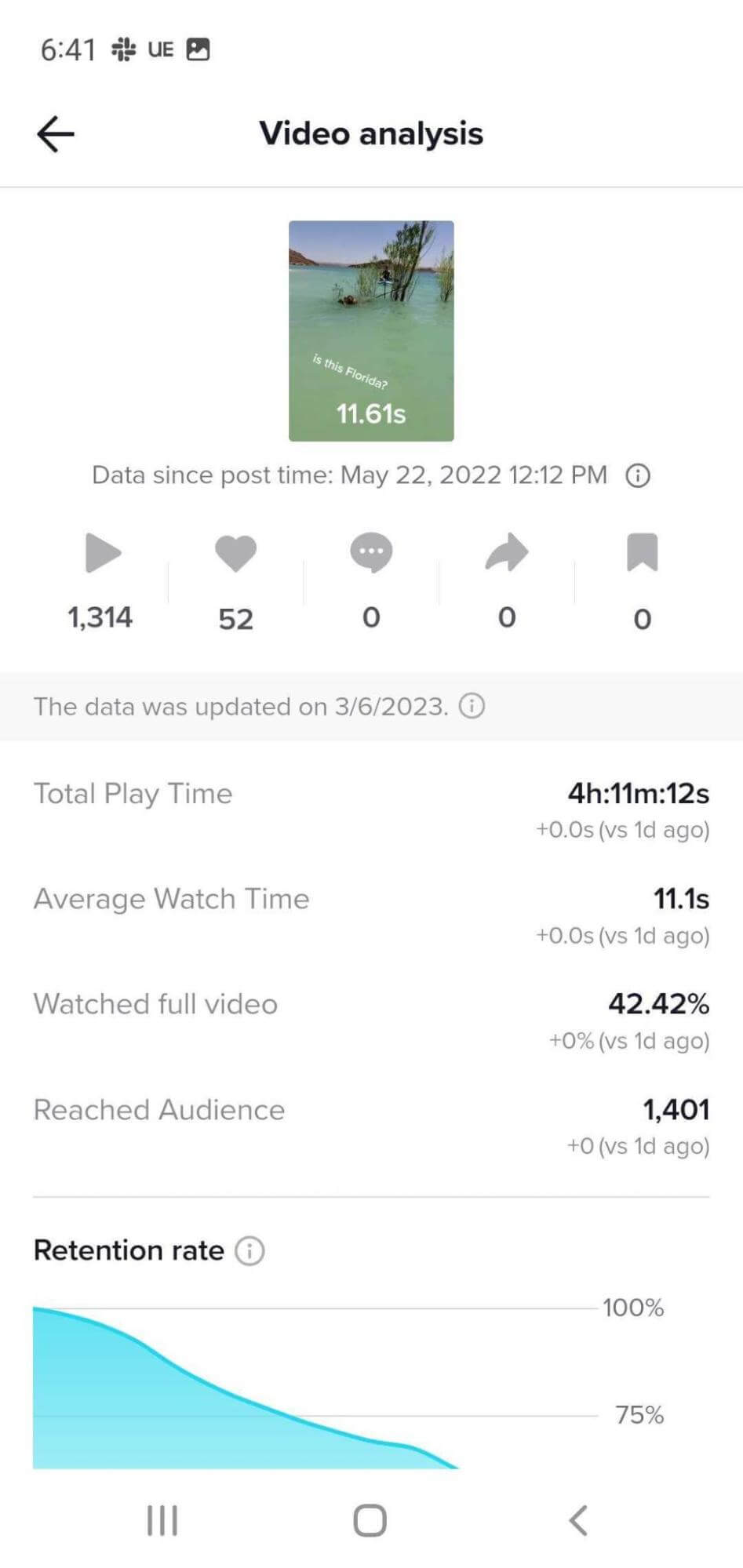This screenshot has width=743, height=1568.
Task: Tap the system home button
Action: point(370,1519)
